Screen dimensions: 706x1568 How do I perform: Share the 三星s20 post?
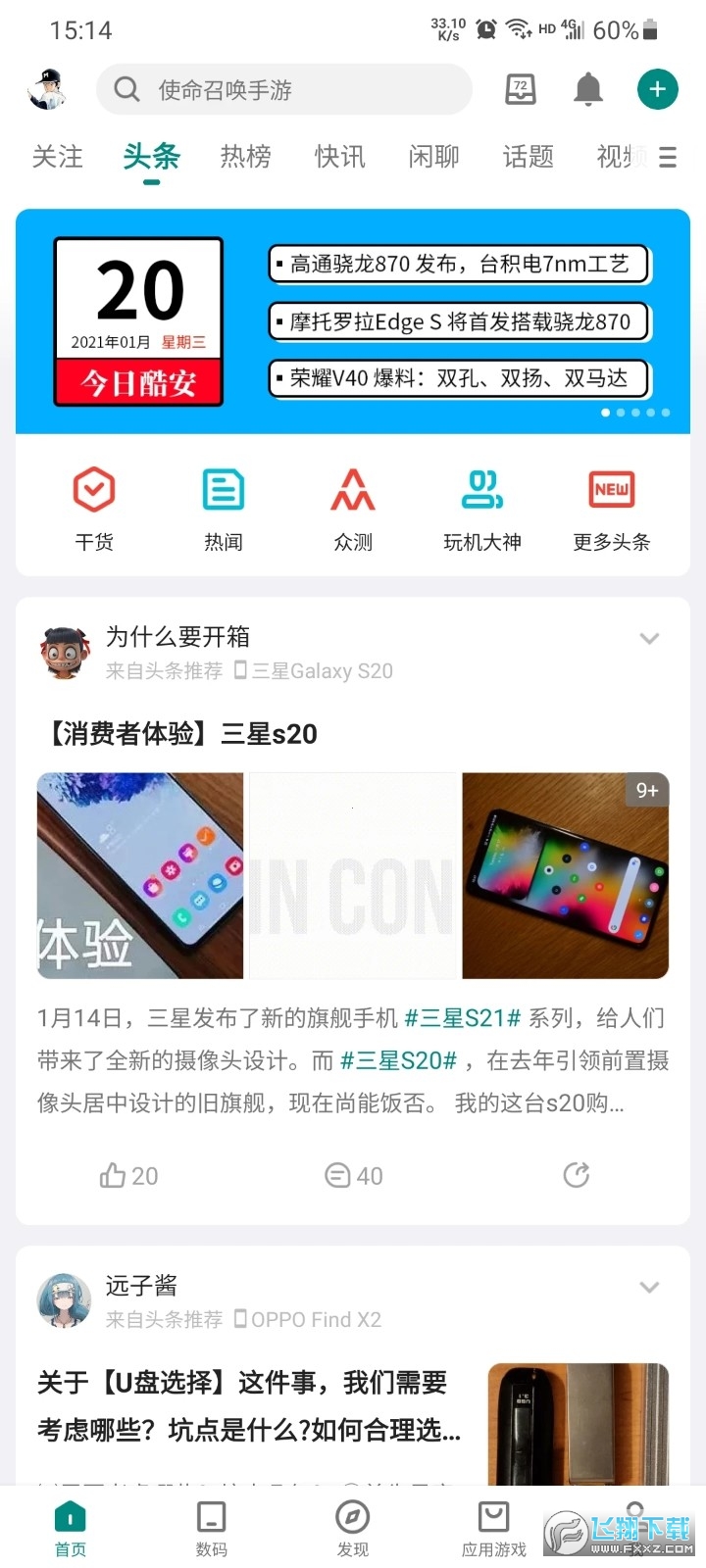577,1175
